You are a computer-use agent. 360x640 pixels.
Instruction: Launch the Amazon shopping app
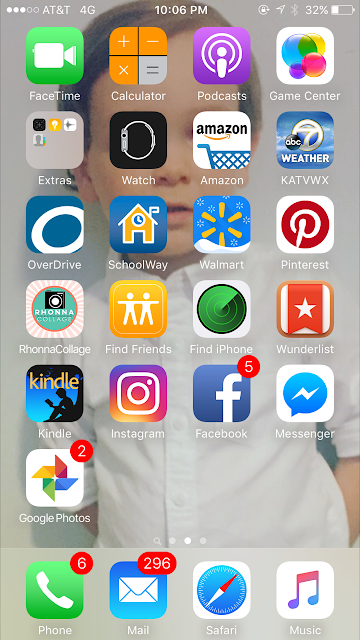coord(222,140)
